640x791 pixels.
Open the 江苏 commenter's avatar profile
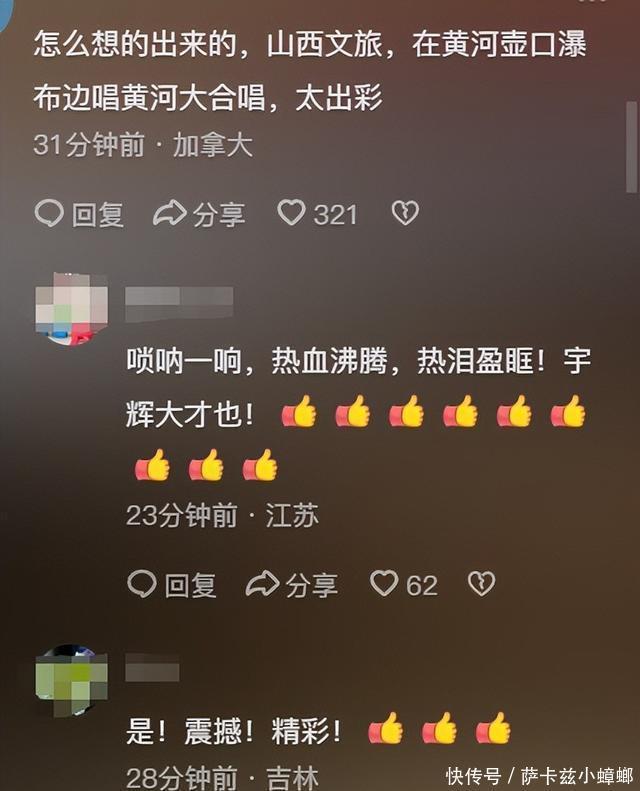(x=71, y=310)
